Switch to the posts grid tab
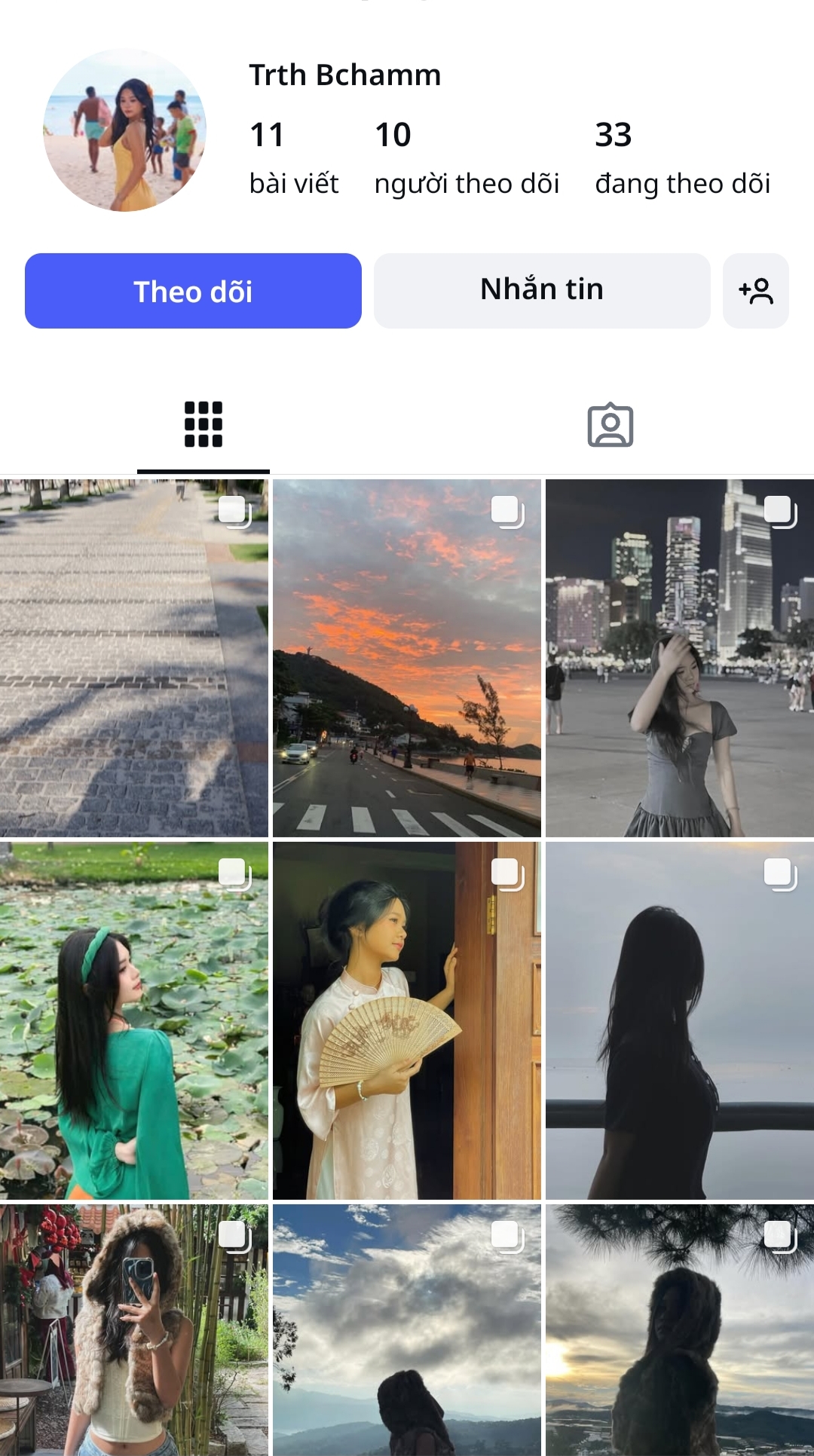Image resolution: width=814 pixels, height=1456 pixels. [203, 425]
